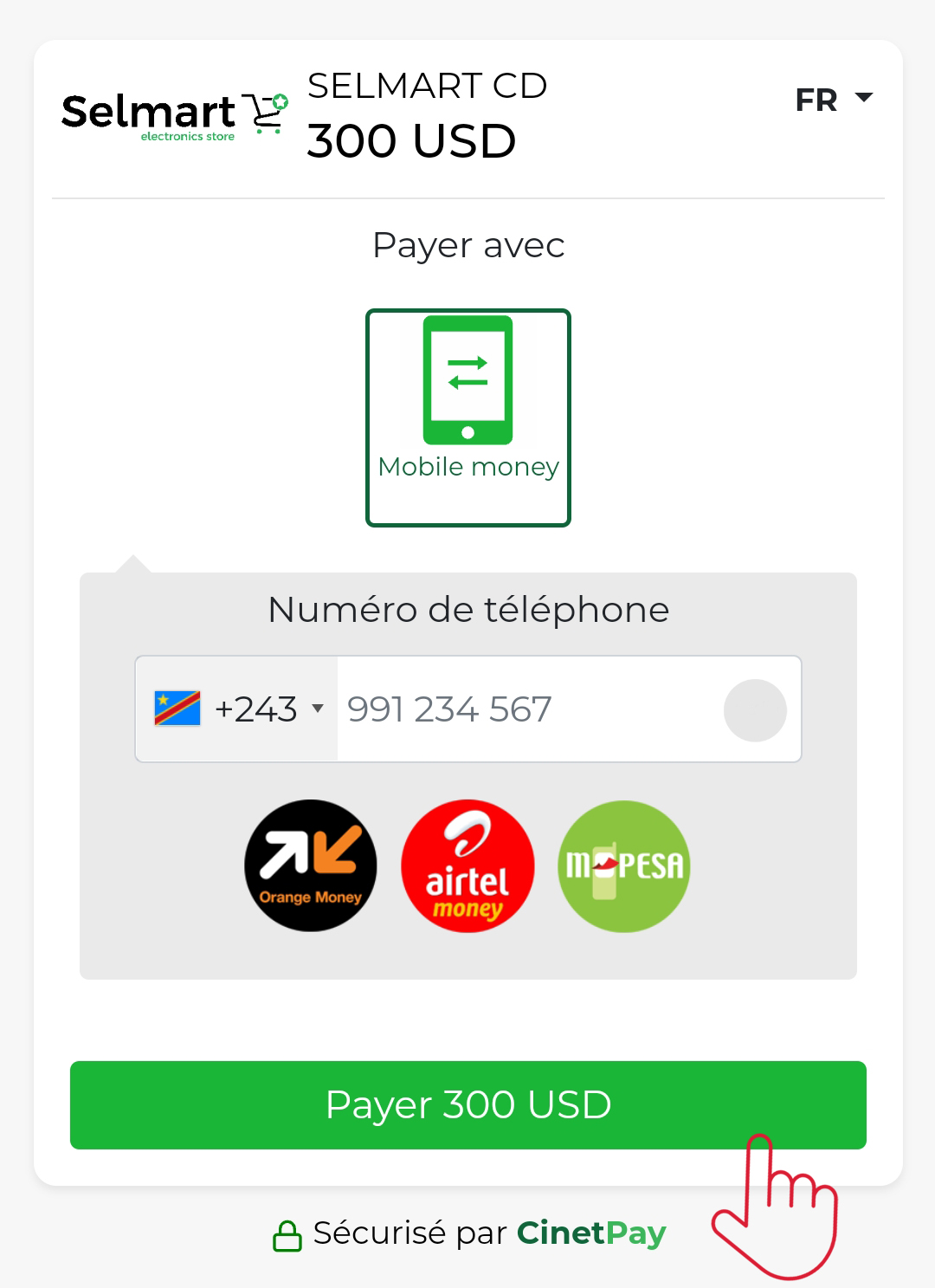Image resolution: width=935 pixels, height=1288 pixels.
Task: Open the +243 country code picker
Action: pos(237,709)
